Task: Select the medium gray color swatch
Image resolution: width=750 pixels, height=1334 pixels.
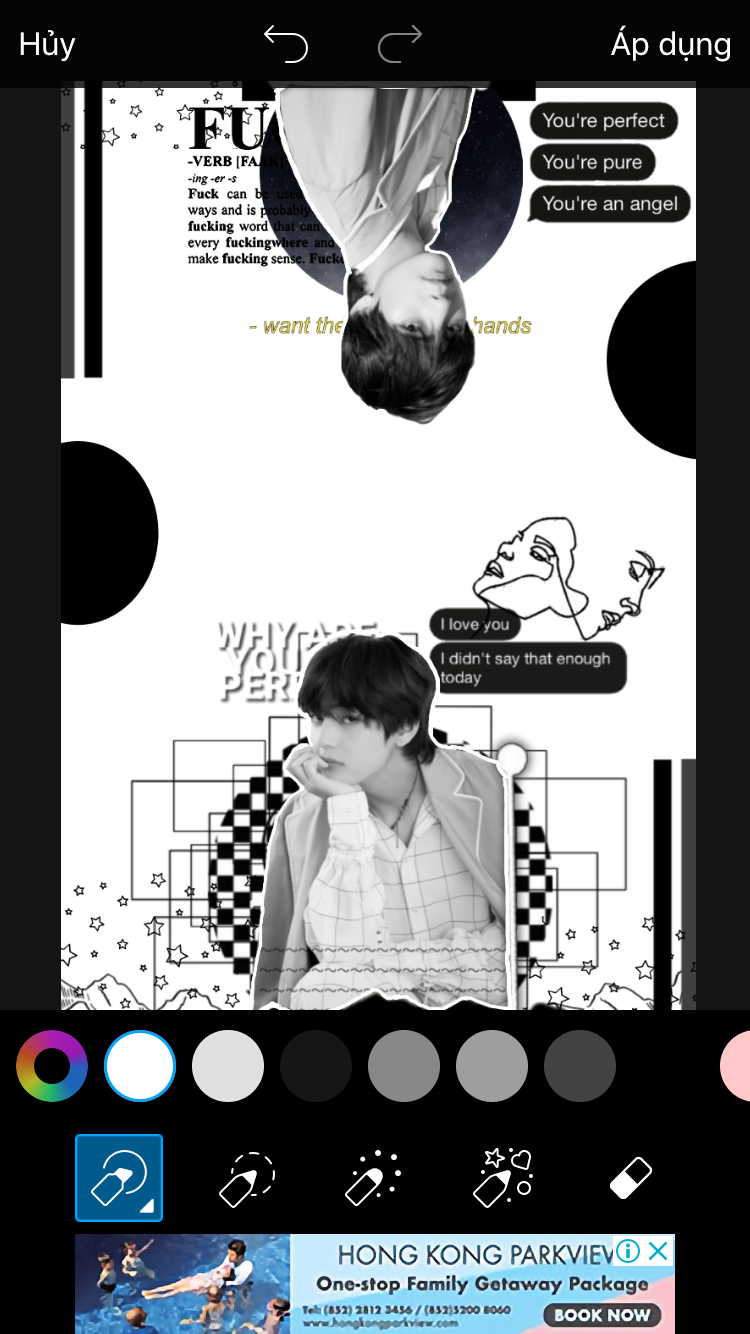Action: point(404,1066)
